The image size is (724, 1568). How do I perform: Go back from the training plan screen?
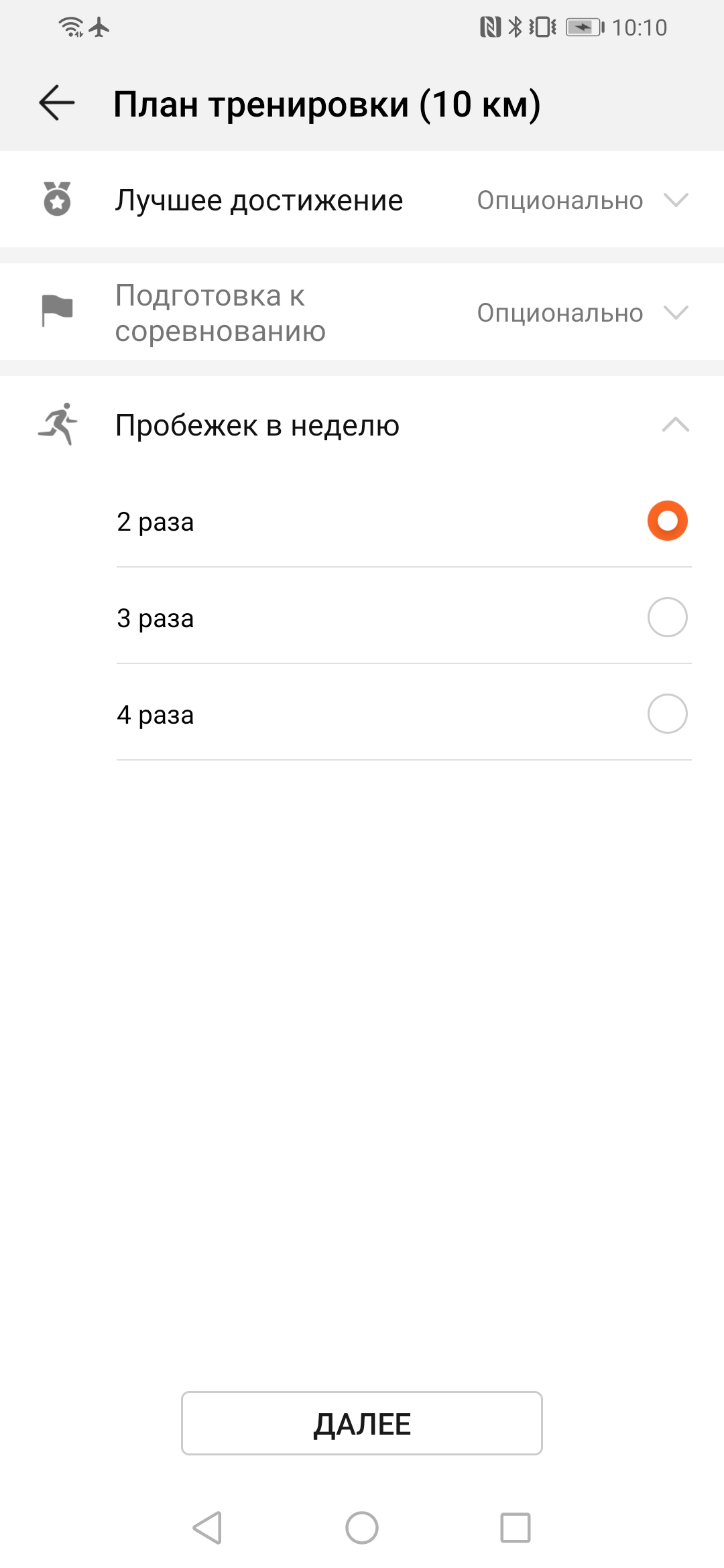57,103
